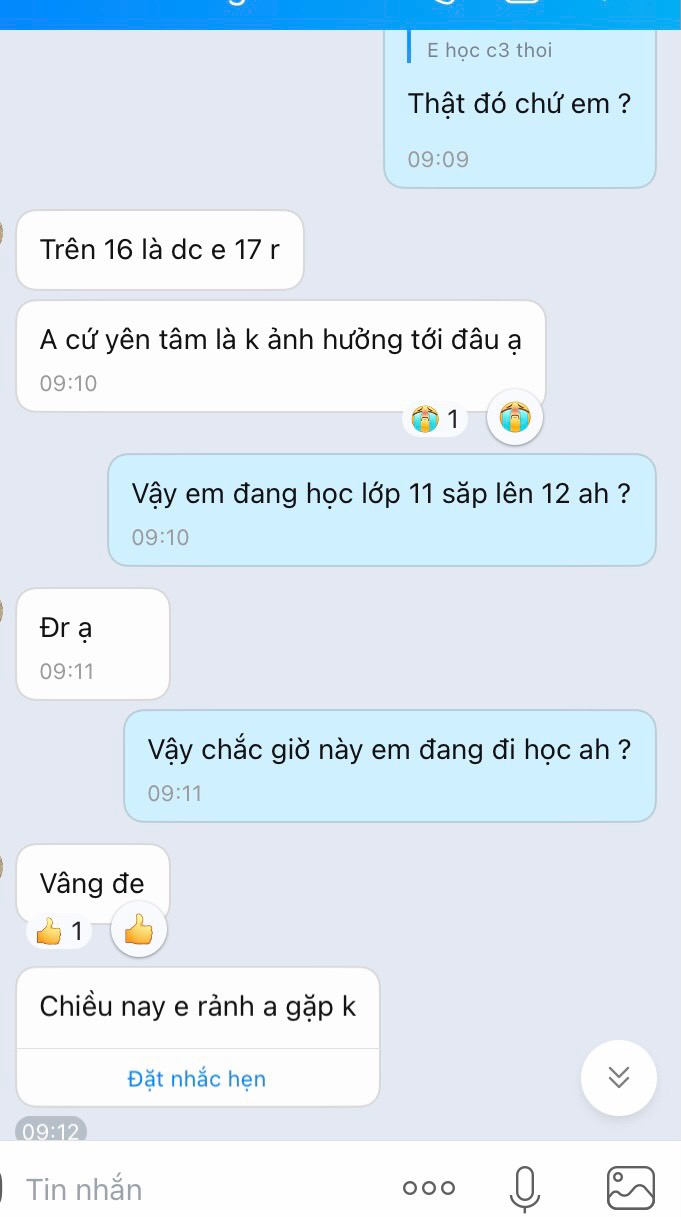This screenshot has height=1217, width=681.
Task: React with crying emoji to yên tâm message
Action: coord(515,418)
